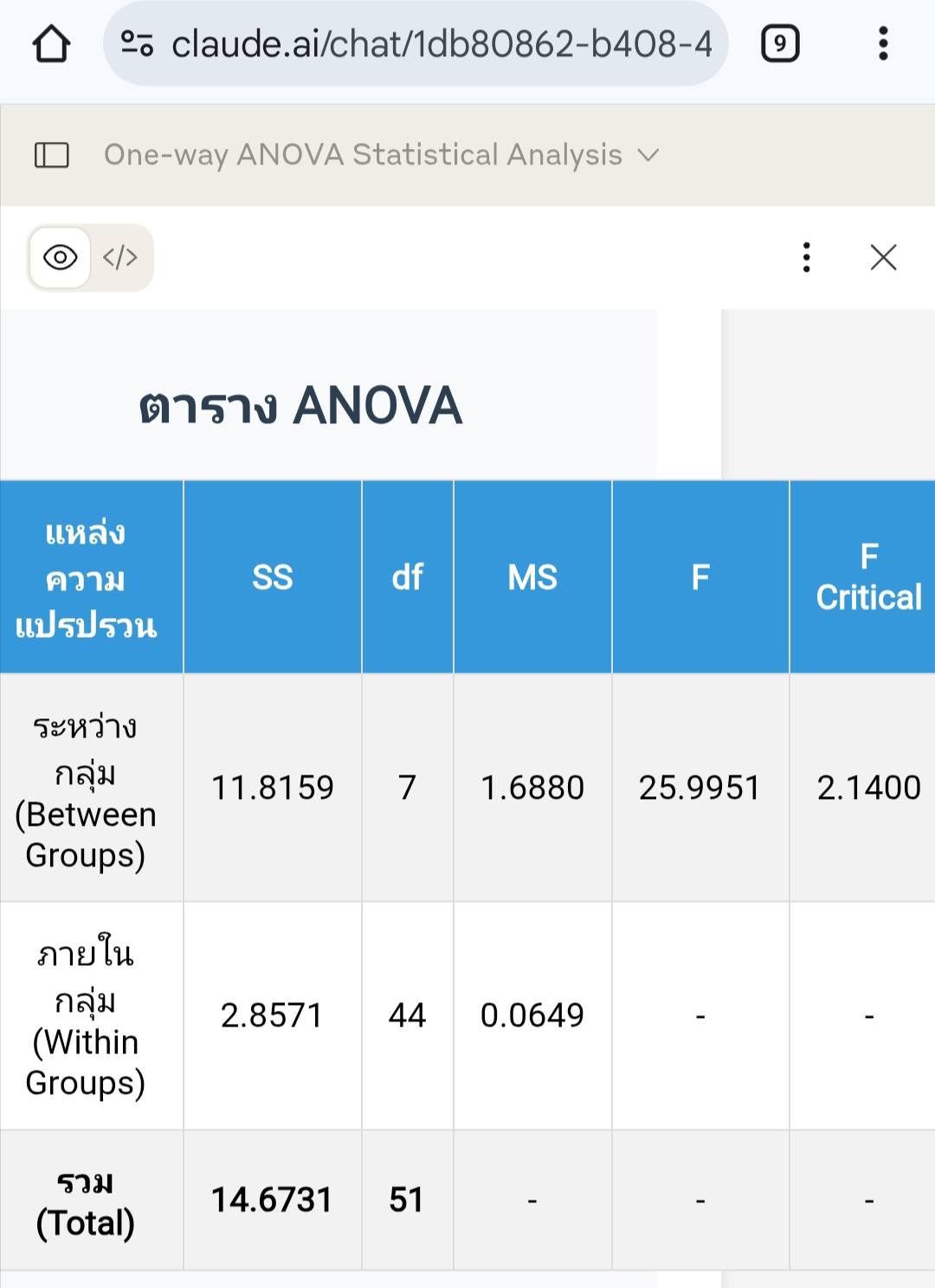Image resolution: width=935 pixels, height=1288 pixels.
Task: Switch to the artifact code view
Action: tap(119, 257)
